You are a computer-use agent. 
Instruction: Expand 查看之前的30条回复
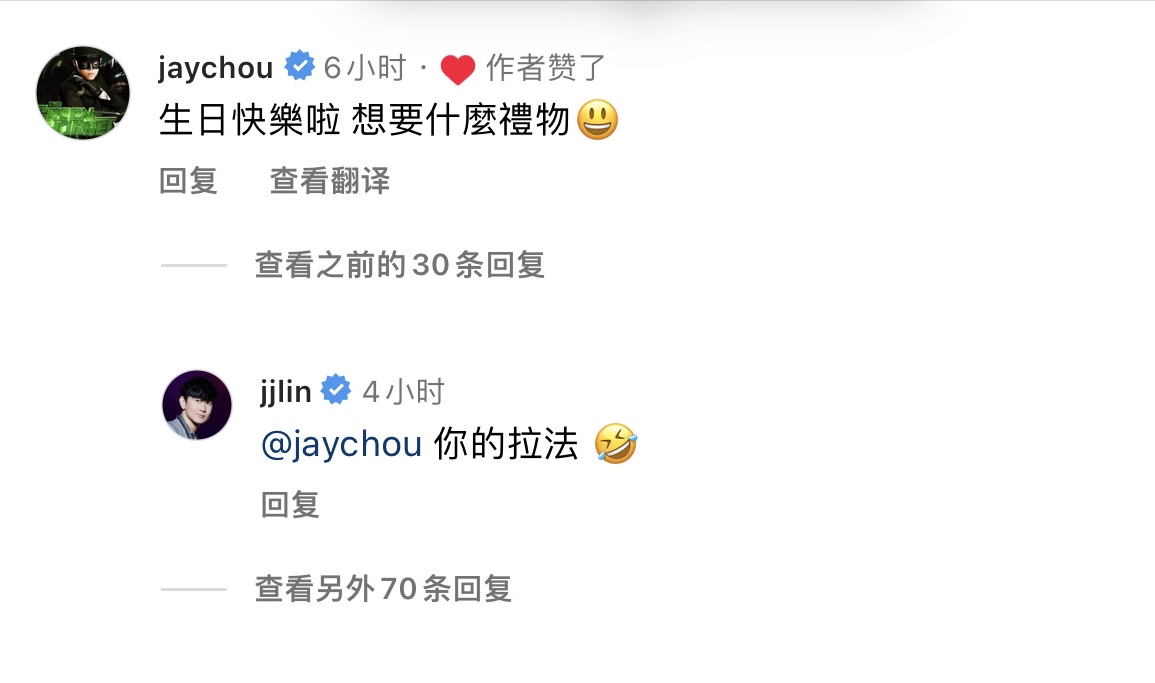point(399,265)
